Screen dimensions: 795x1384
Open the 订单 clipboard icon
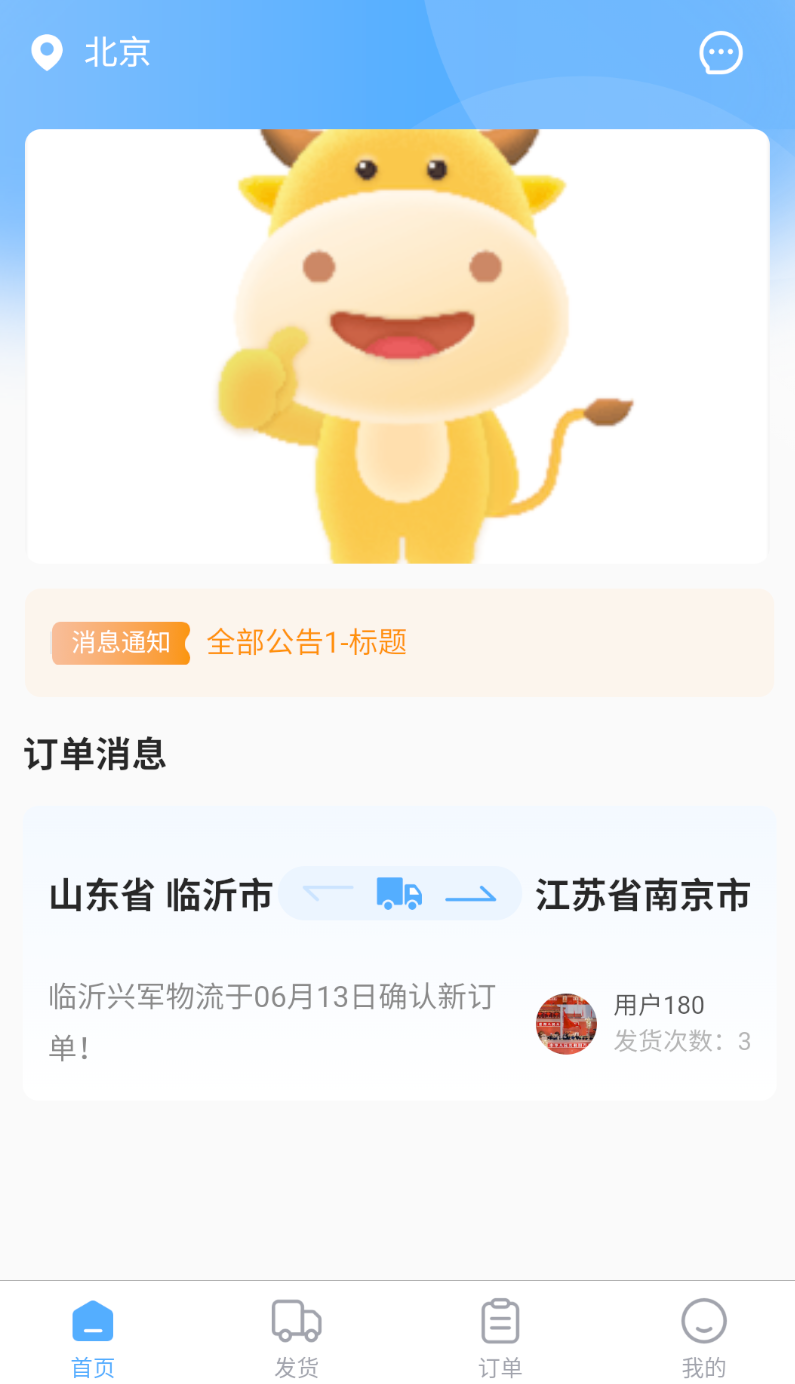tap(500, 1320)
